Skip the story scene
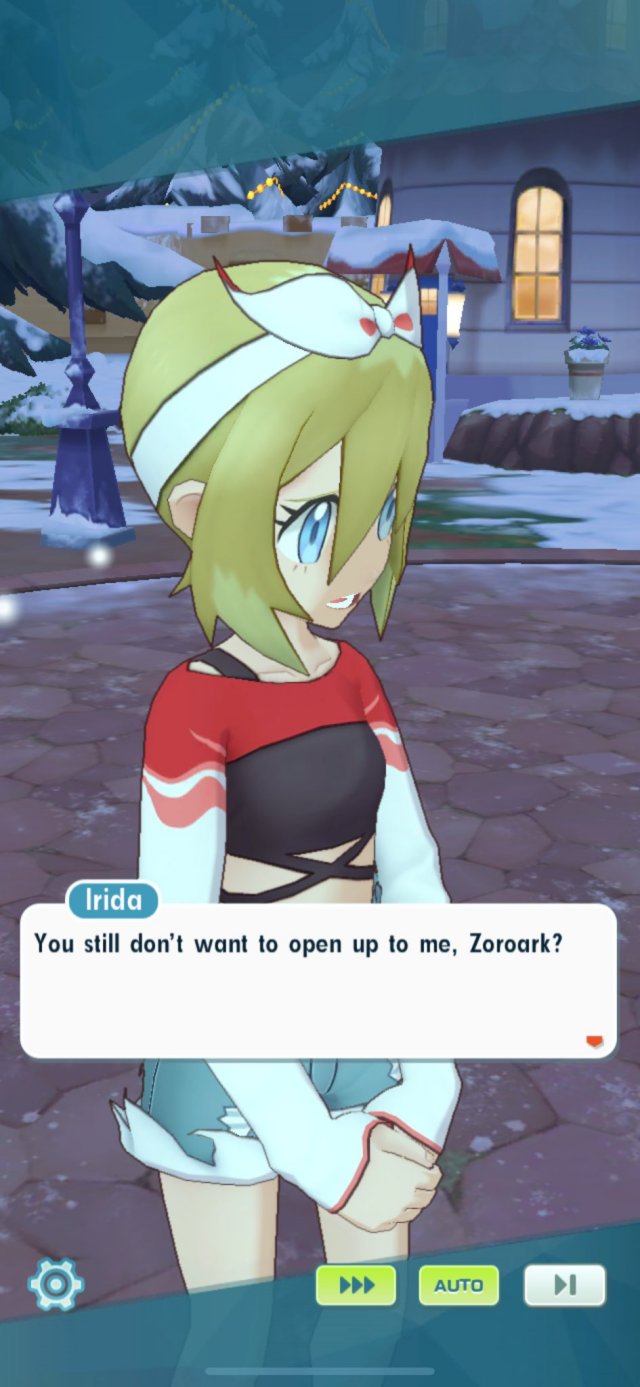The image size is (640, 1387). point(565,1285)
